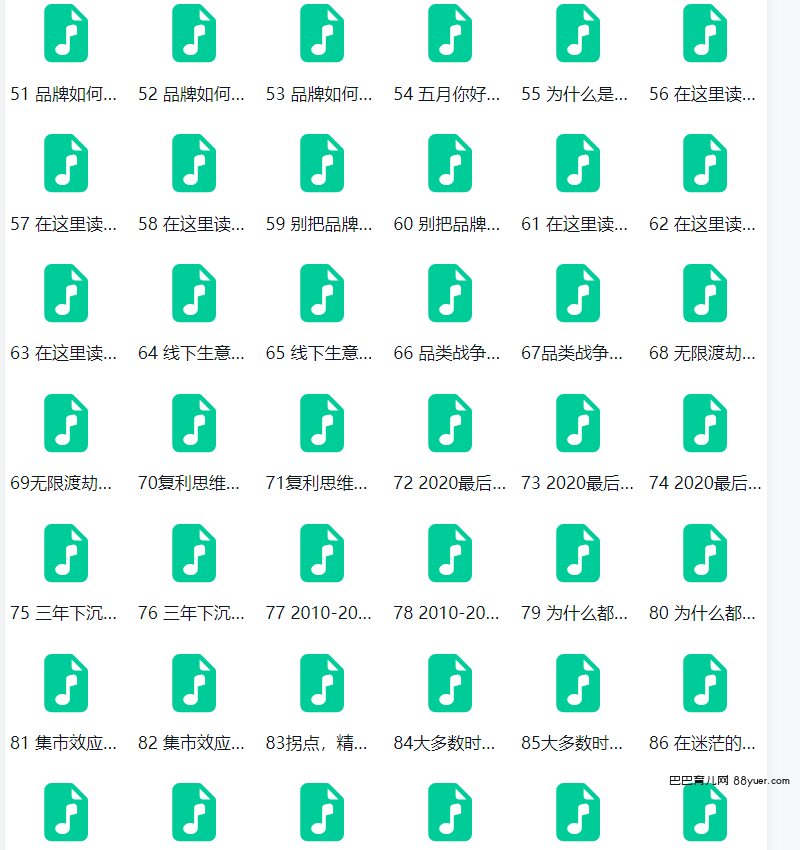This screenshot has width=800, height=850.
Task: Open file 51 品牌如何
Action: 65,33
